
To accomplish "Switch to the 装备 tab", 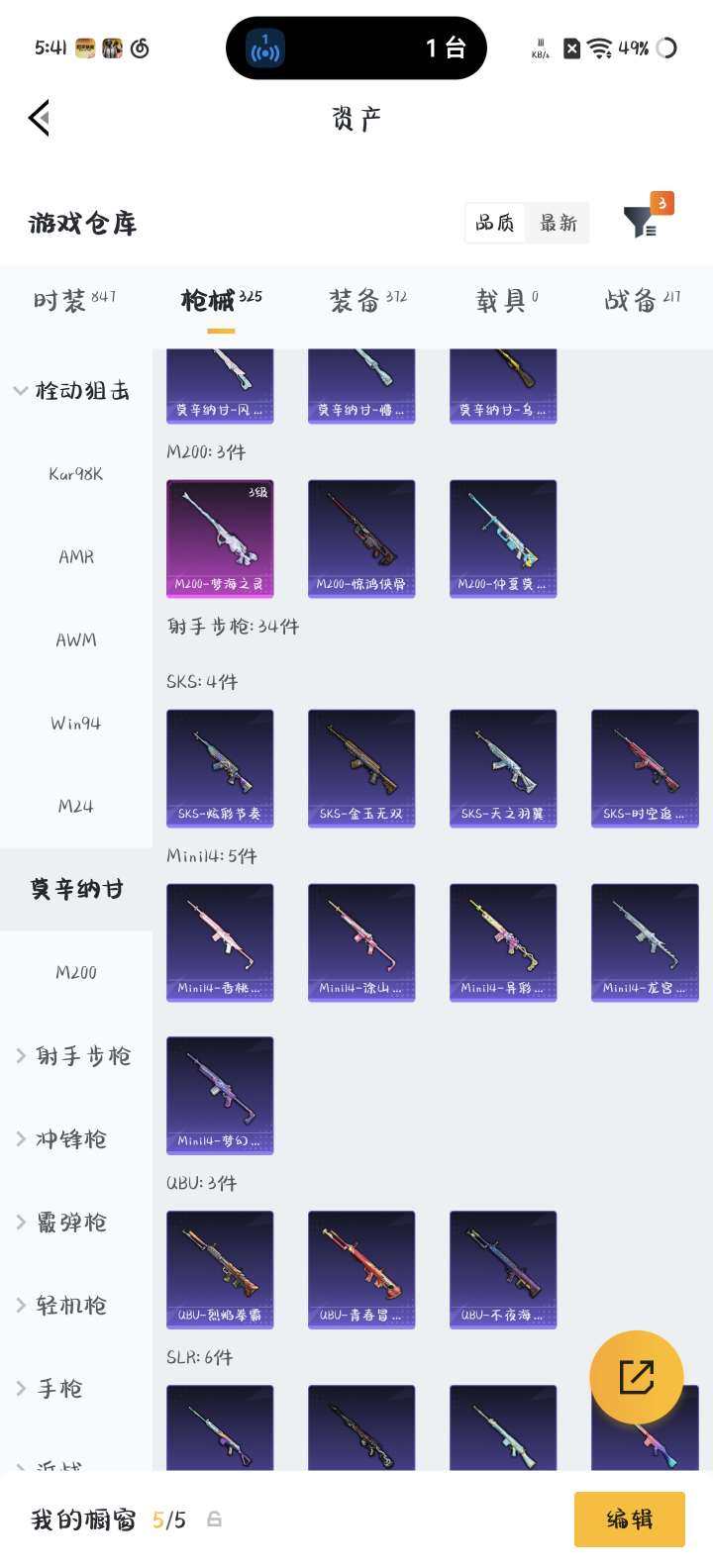I will click(x=367, y=300).
